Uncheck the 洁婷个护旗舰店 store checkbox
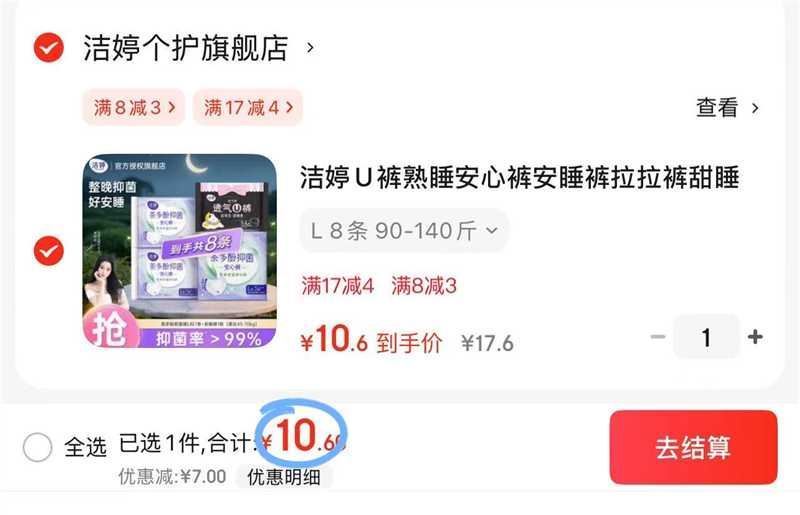Viewport: 800px width, 515px height. pos(48,47)
